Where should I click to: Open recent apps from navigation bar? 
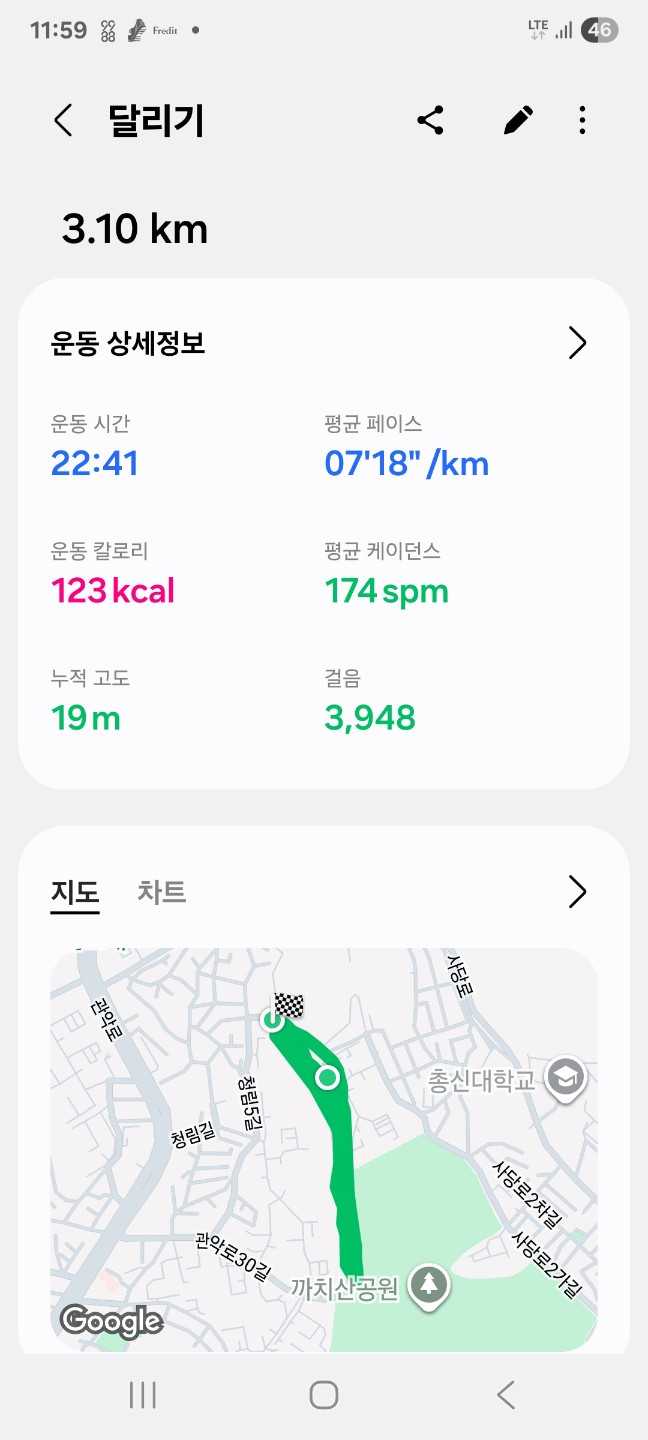[143, 1395]
